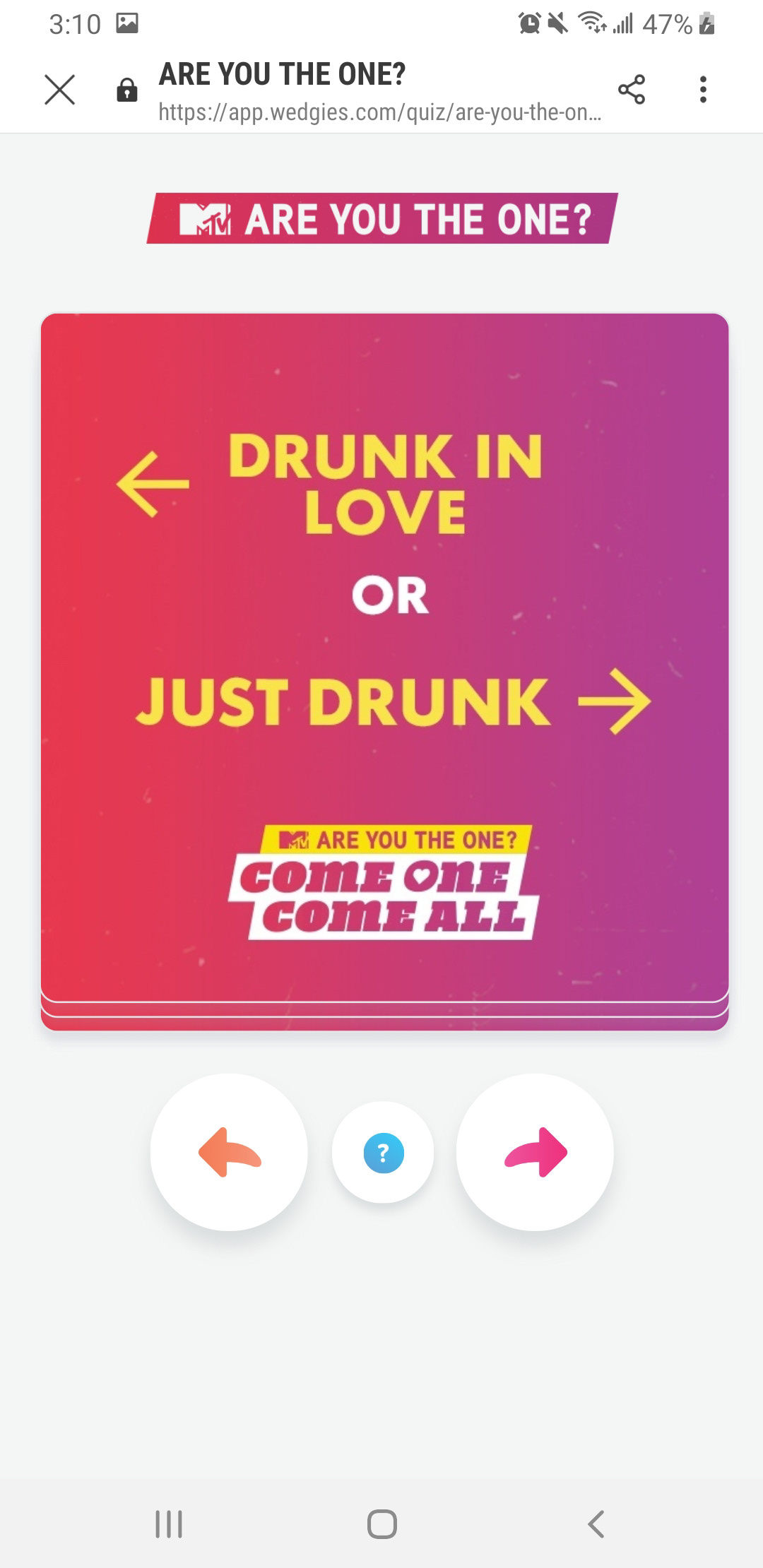763x1568 pixels.
Task: Go back with system navigation
Action: click(x=596, y=1524)
